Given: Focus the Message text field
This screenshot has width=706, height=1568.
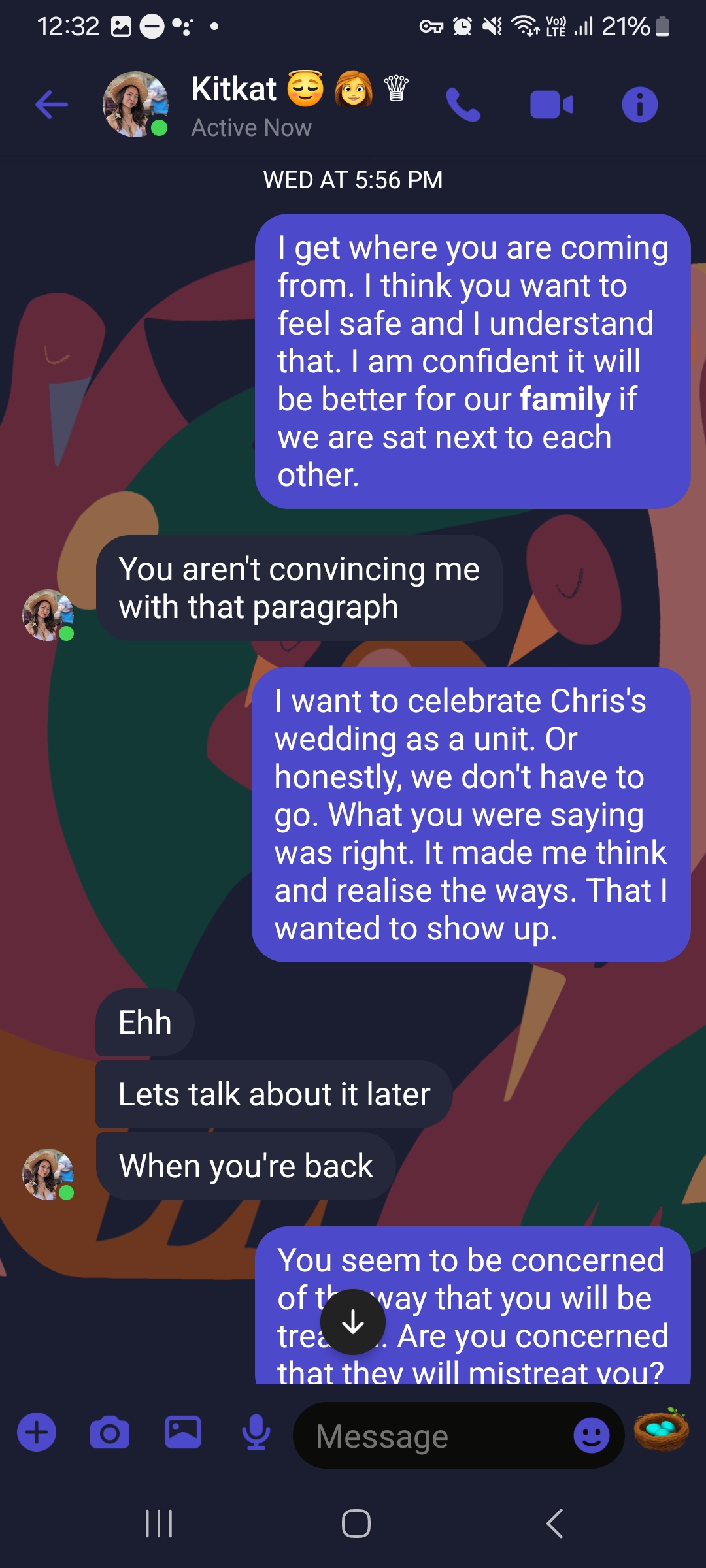Looking at the screenshot, I should (431, 1436).
